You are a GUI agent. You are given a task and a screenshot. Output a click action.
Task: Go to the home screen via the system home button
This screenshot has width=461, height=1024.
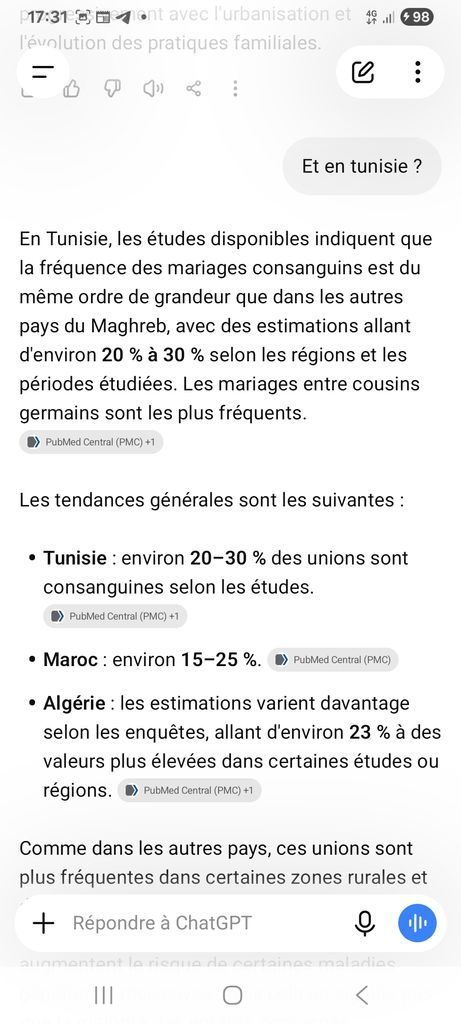pos(232,995)
